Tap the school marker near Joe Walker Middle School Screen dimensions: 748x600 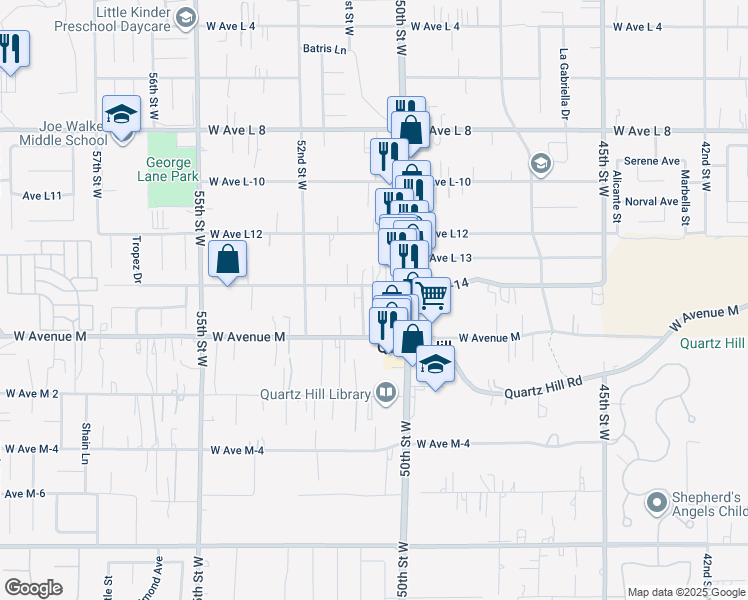coord(121,115)
